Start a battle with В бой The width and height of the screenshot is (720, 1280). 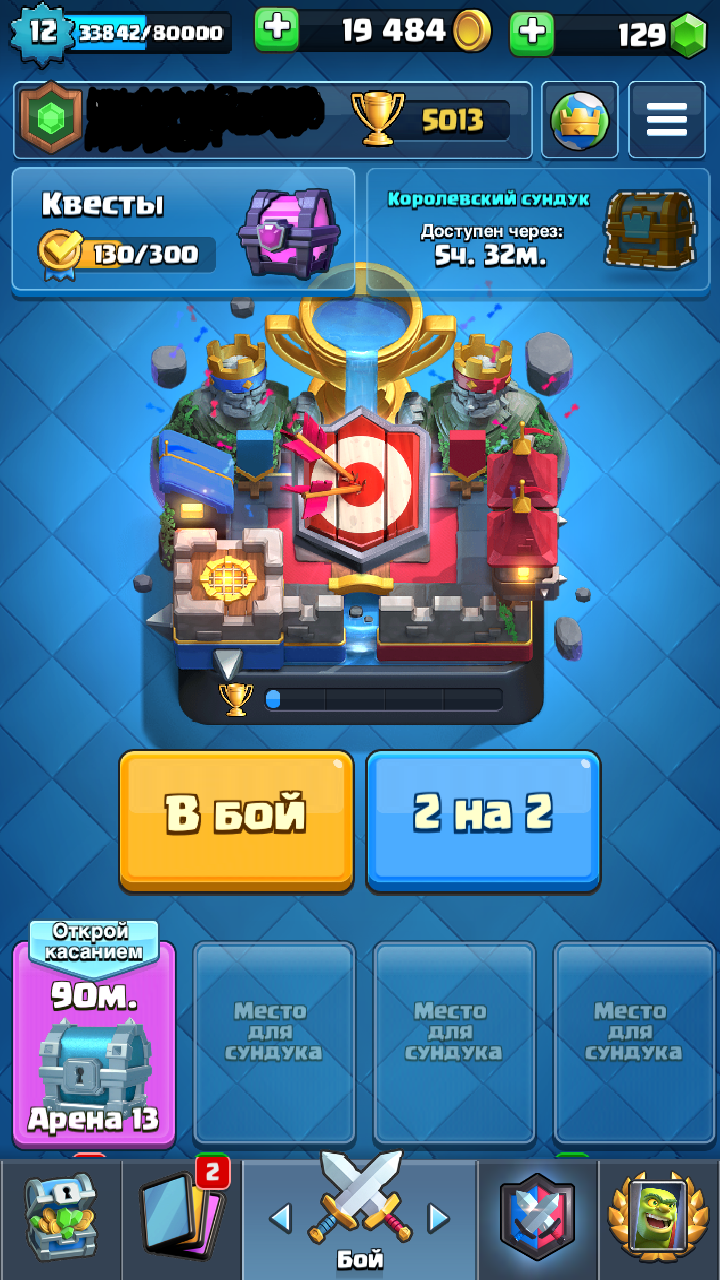(x=236, y=819)
